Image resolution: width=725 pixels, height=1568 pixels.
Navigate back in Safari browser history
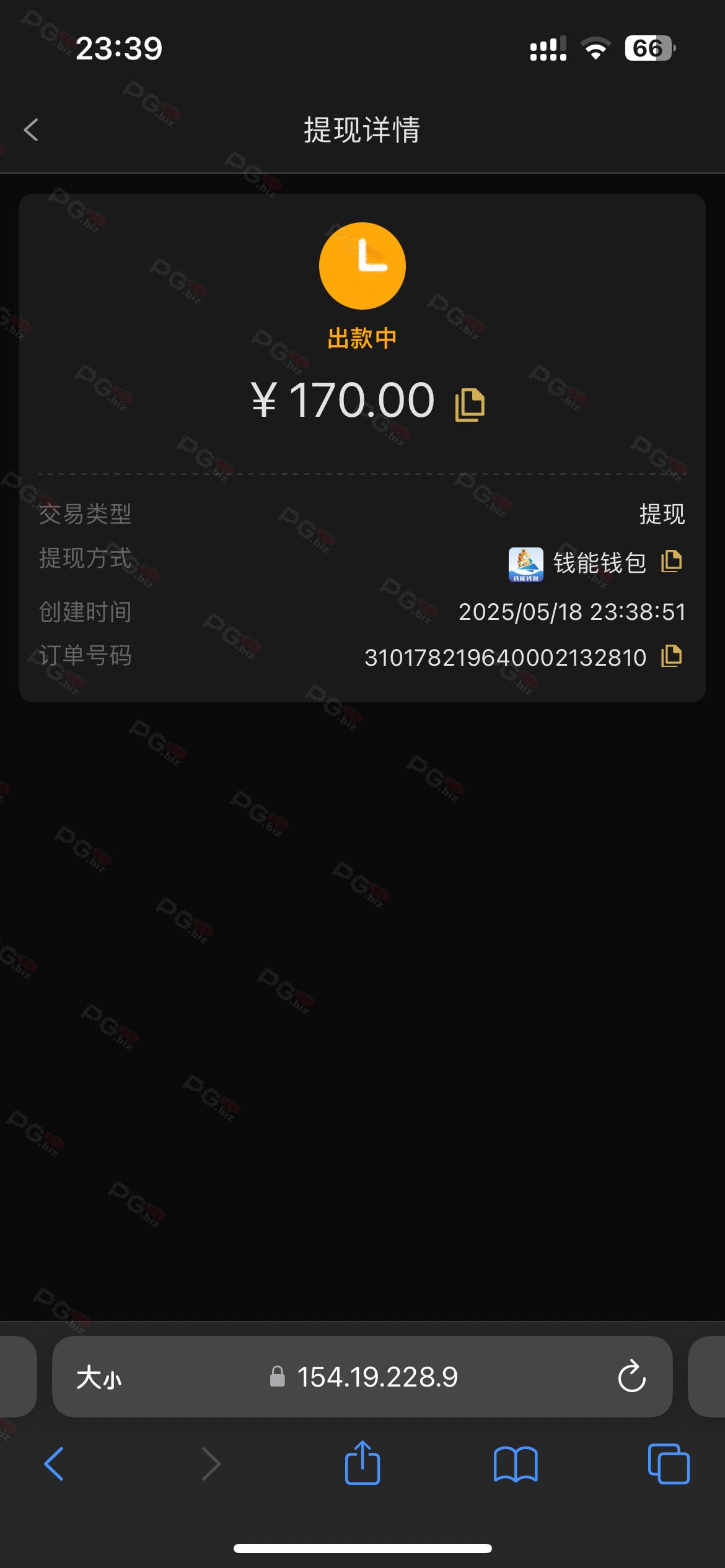tap(54, 1464)
